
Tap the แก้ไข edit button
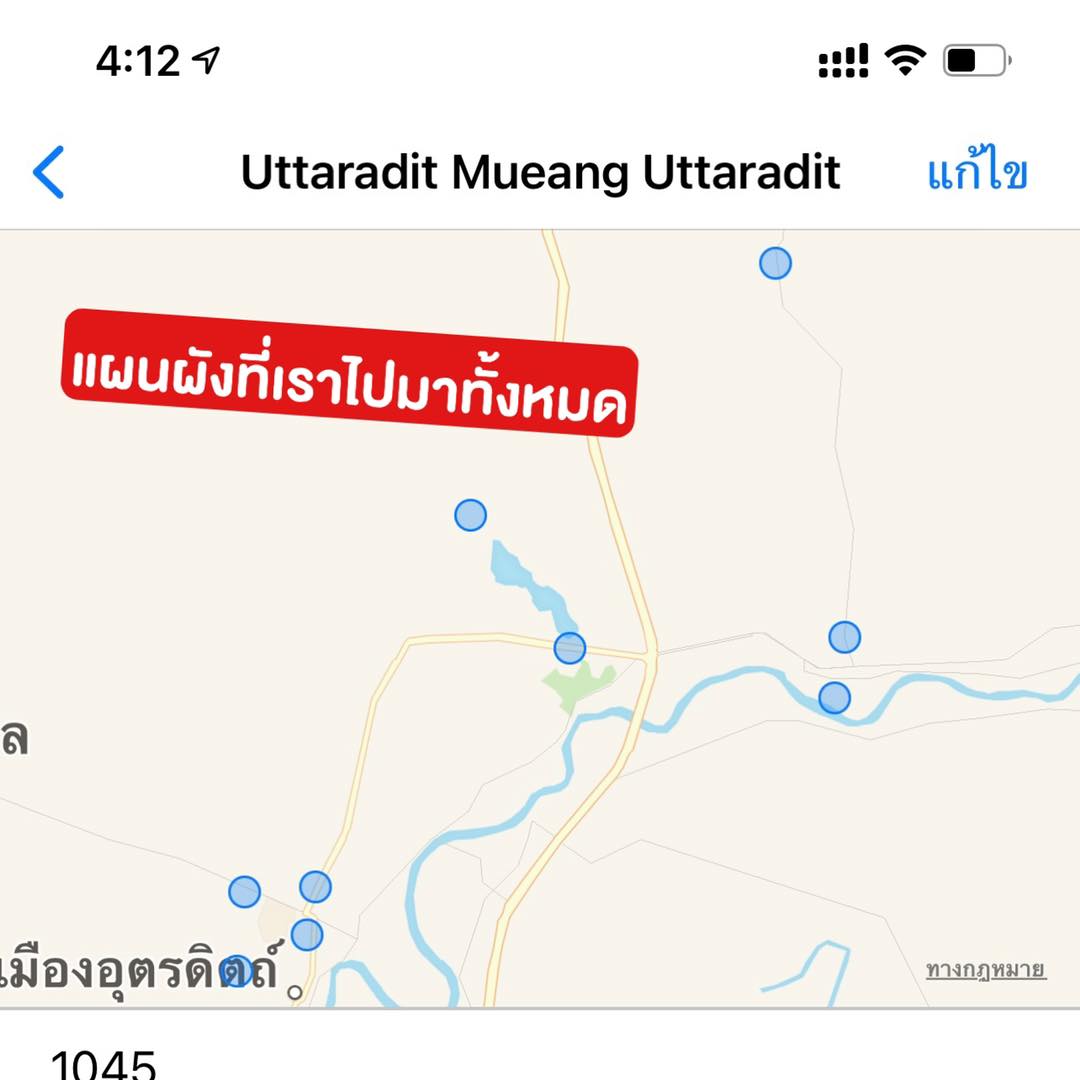point(977,173)
